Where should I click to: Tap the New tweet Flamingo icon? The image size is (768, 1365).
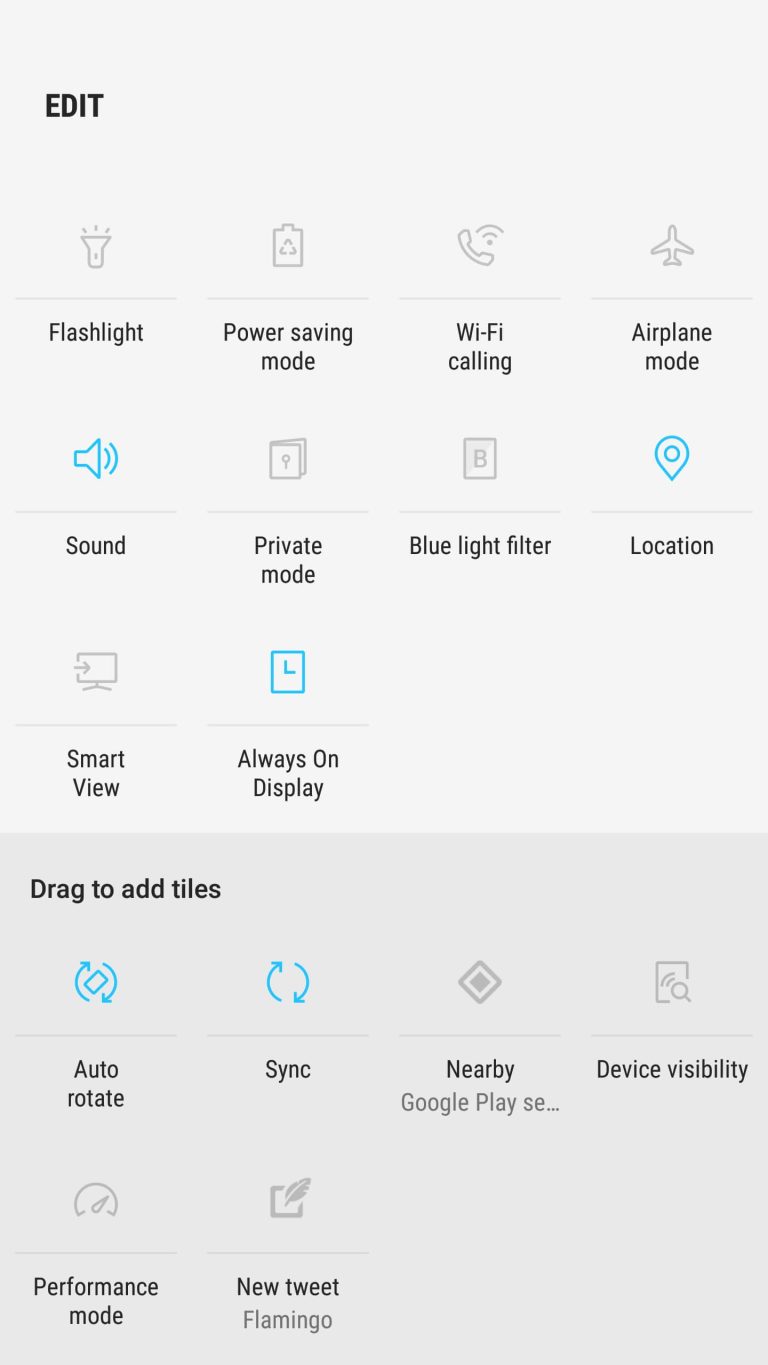tap(287, 1199)
